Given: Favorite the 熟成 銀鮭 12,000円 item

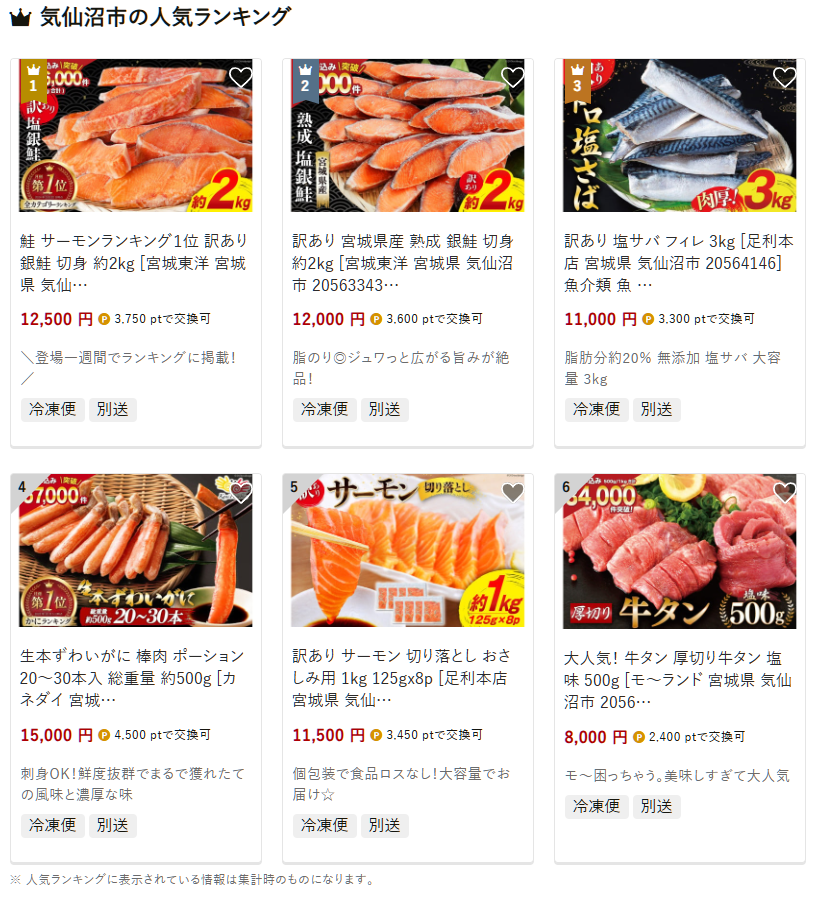Looking at the screenshot, I should tap(512, 78).
